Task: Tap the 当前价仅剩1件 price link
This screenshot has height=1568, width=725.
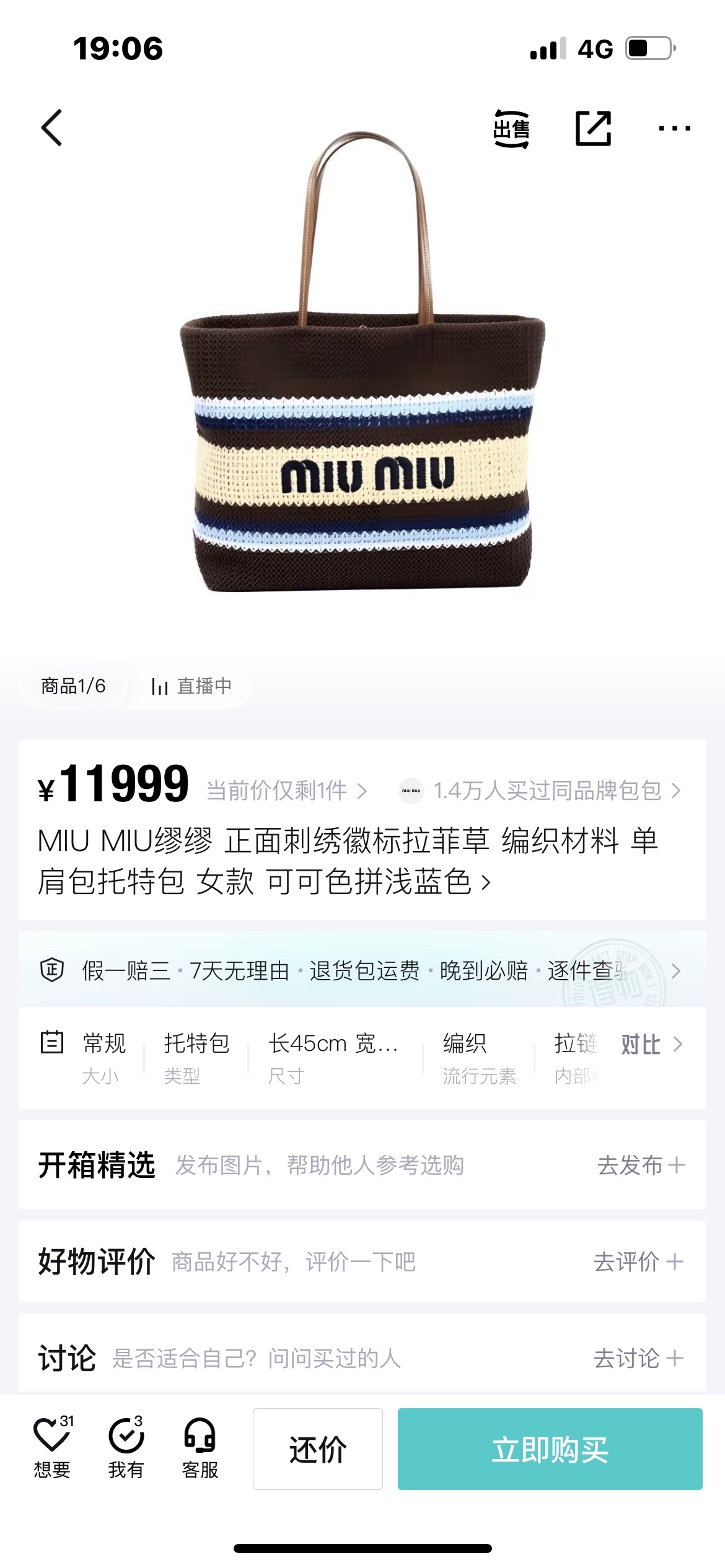Action: pos(286,791)
